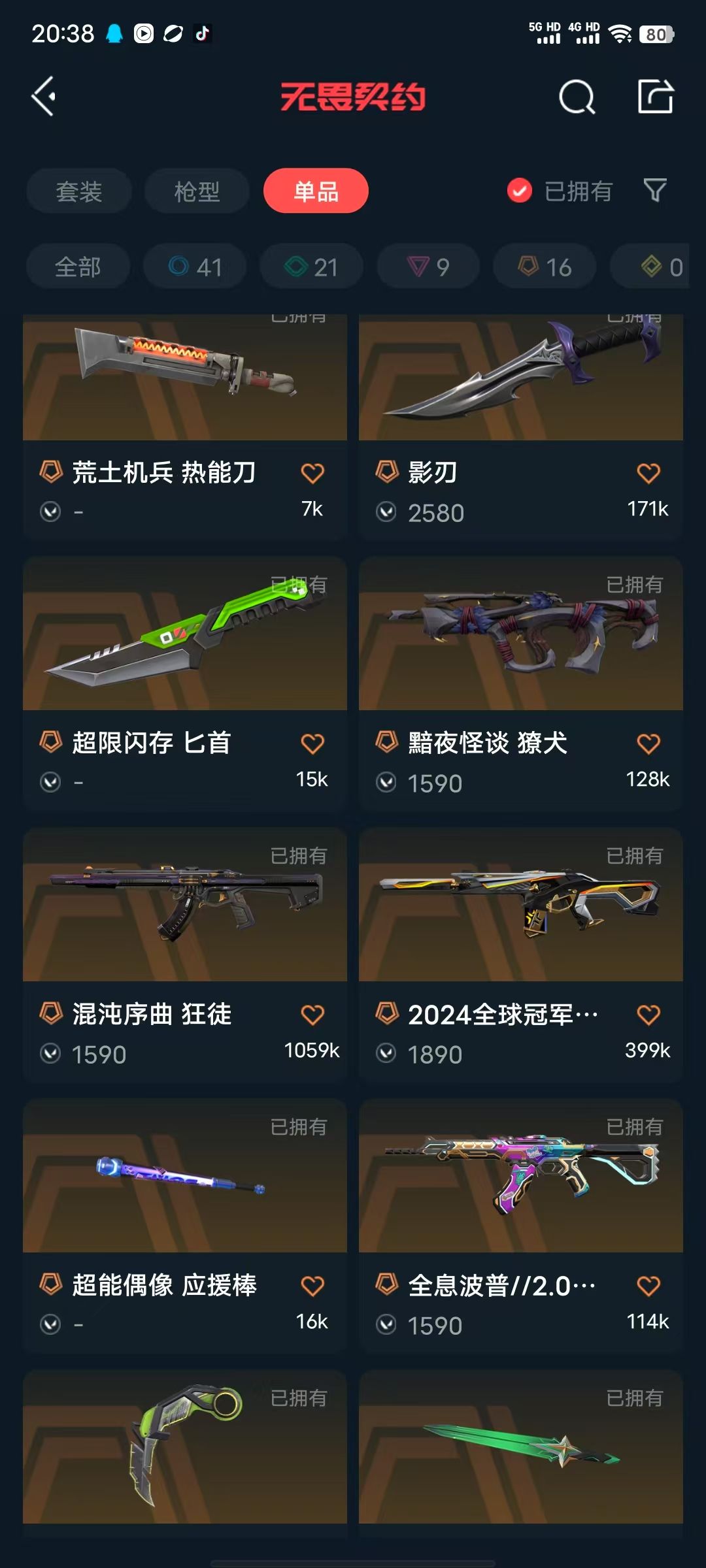Open the funnel filter icon
Image resolution: width=706 pixels, height=1568 pixels.
click(x=655, y=190)
